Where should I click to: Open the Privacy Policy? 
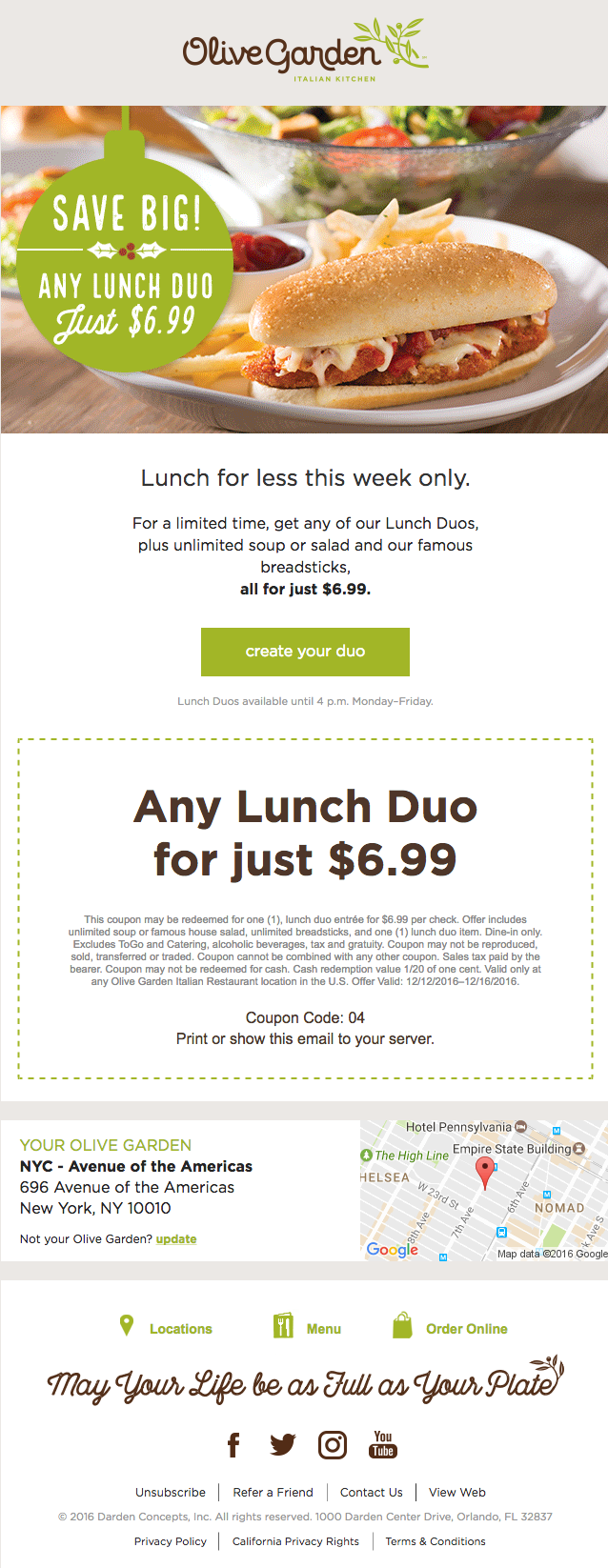click(171, 1541)
